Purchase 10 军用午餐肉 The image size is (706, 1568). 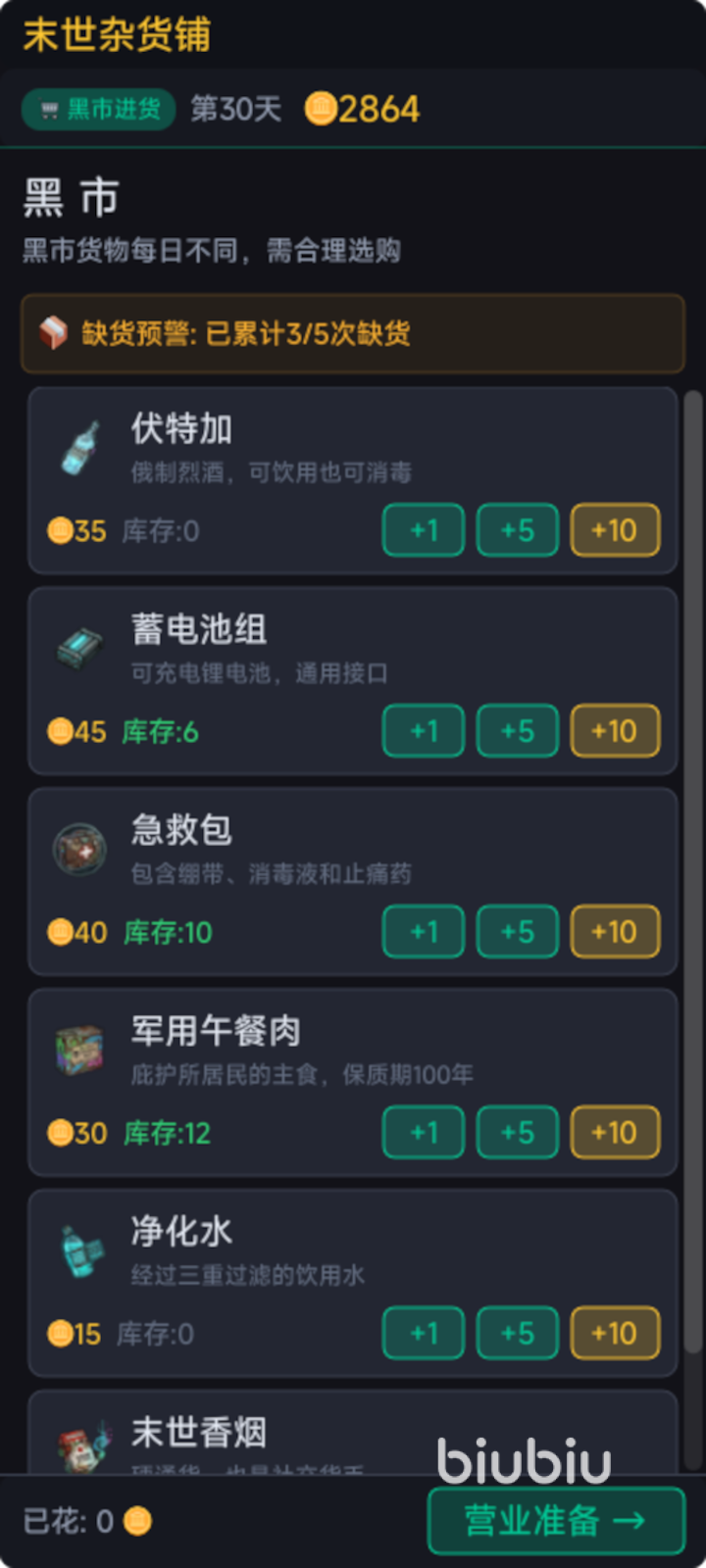point(615,1132)
